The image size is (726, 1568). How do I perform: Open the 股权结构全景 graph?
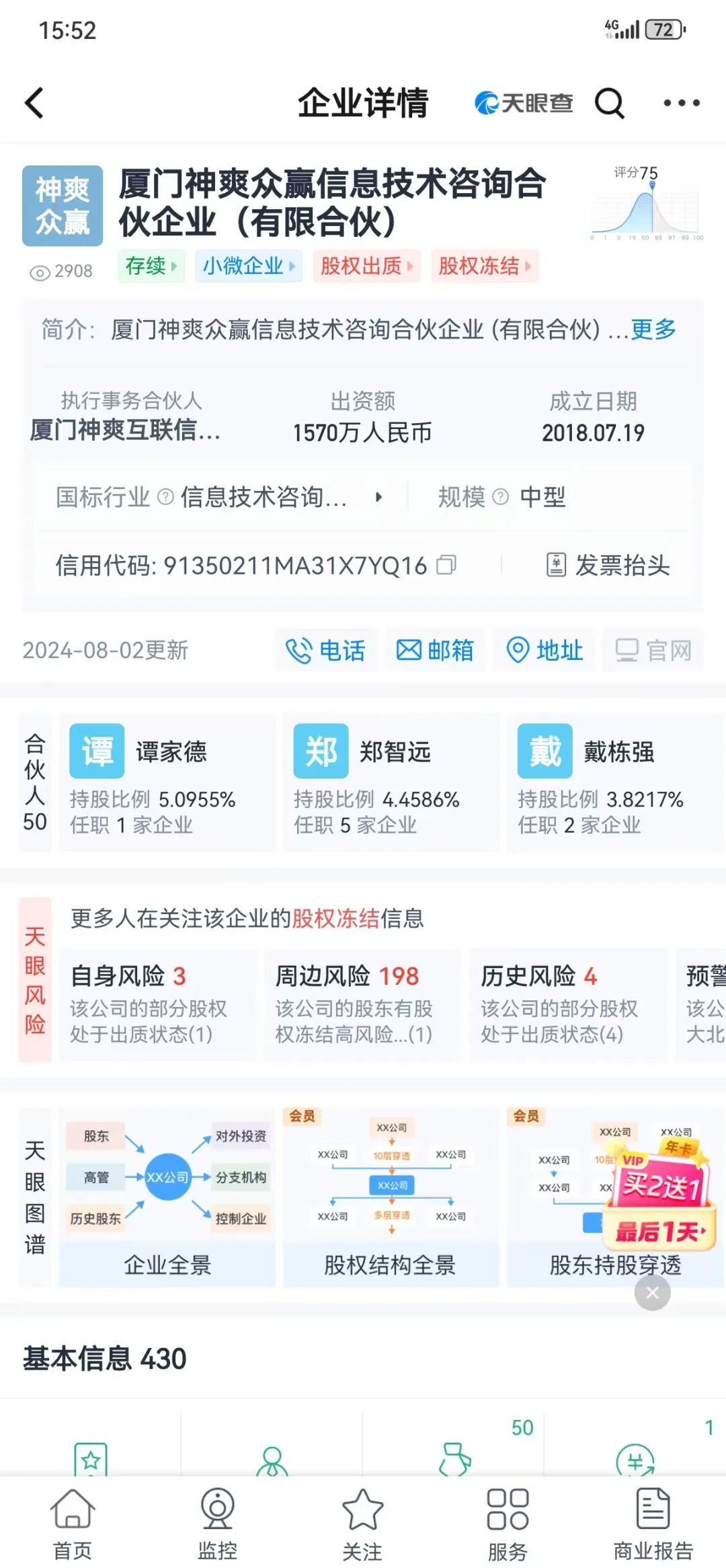391,1197
